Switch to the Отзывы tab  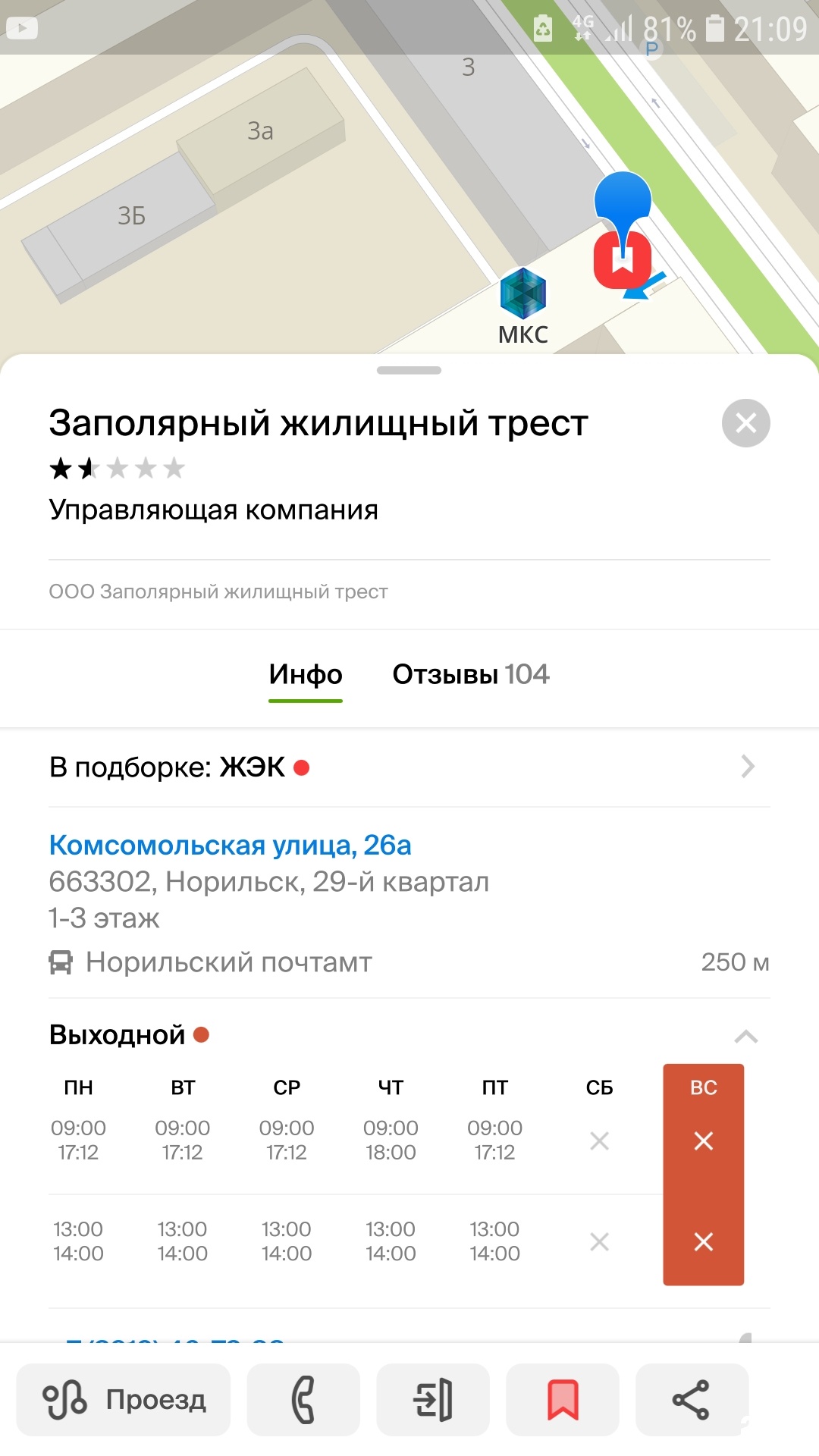pyautogui.click(x=470, y=674)
